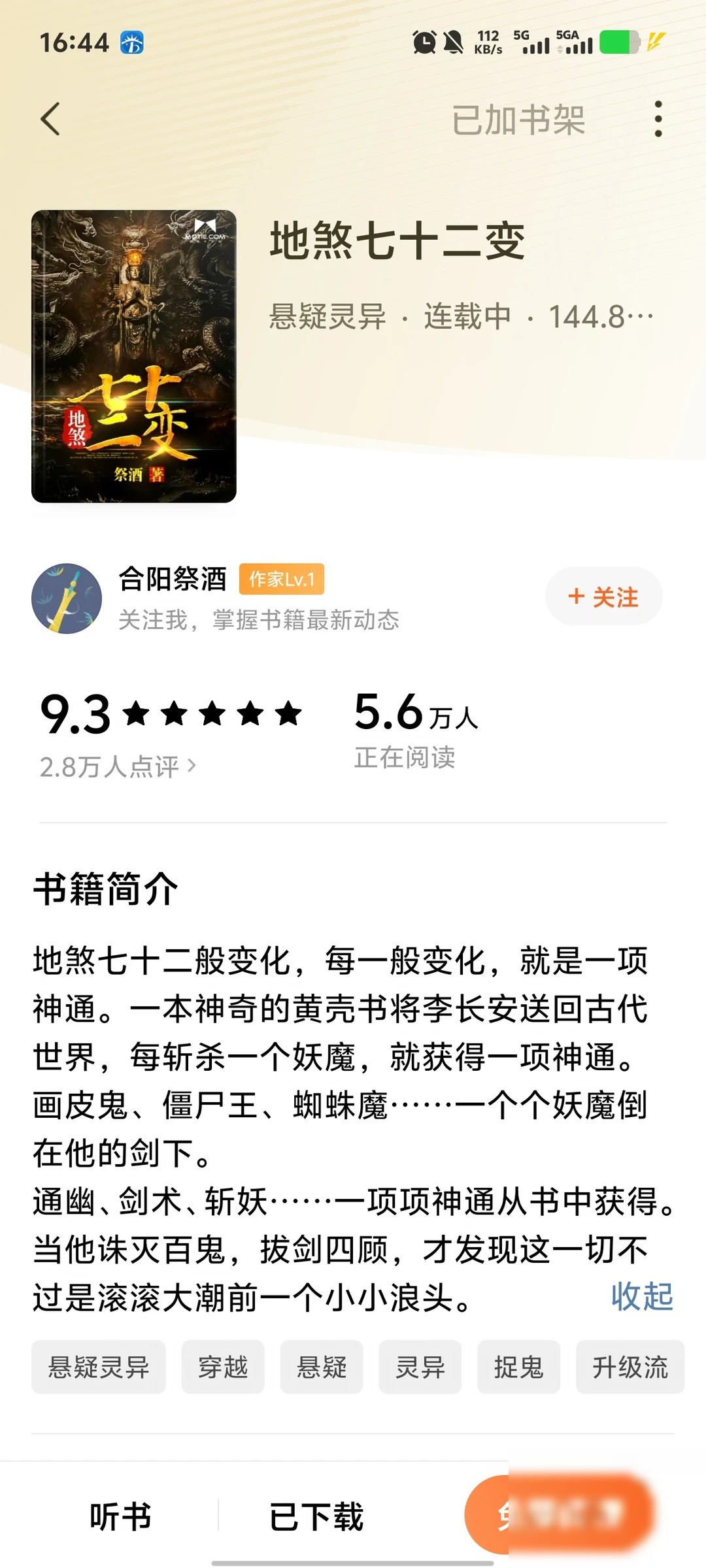Start listening with 听书
Screen dimensions: 706x1568
120,1516
